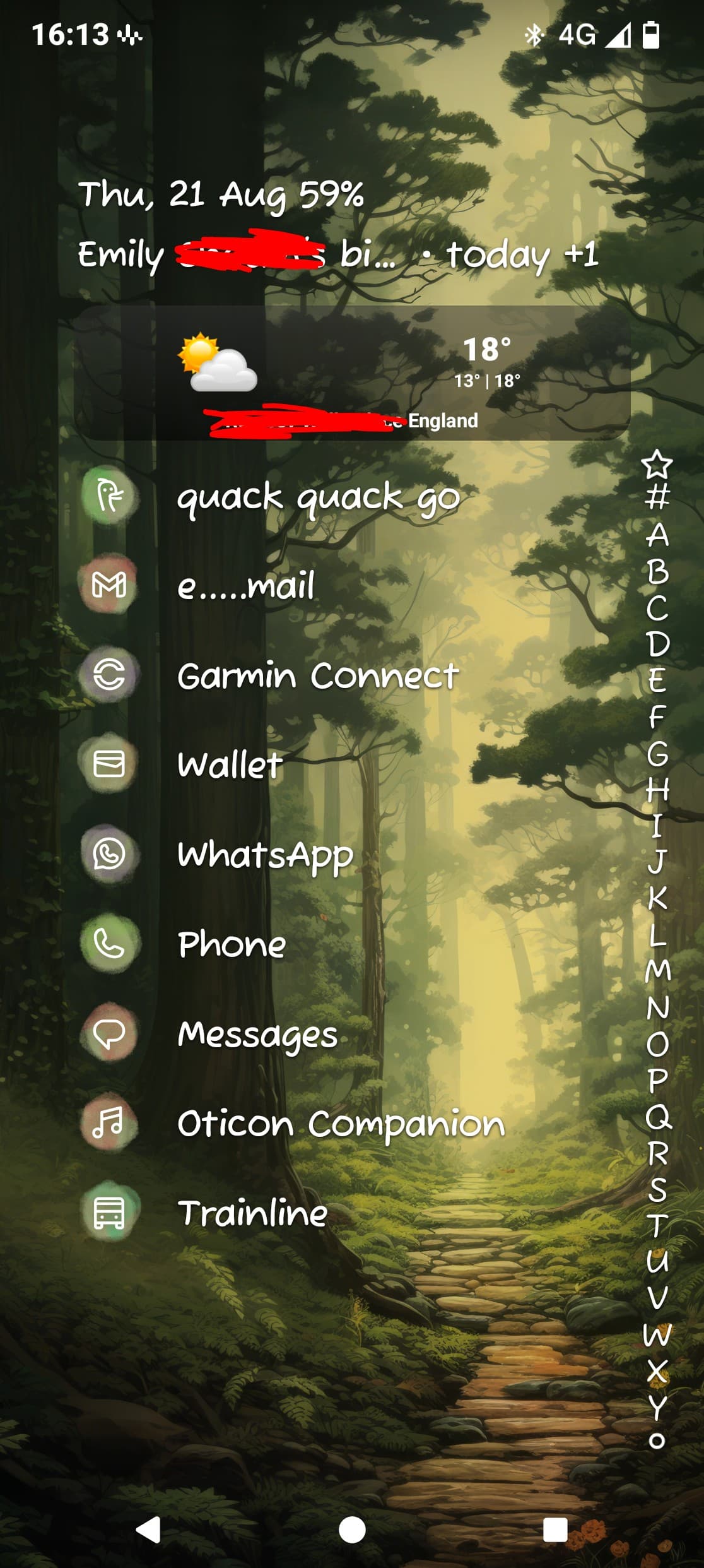Open recent apps from navigation bar
Screen dimensions: 704x1568
click(x=554, y=1529)
